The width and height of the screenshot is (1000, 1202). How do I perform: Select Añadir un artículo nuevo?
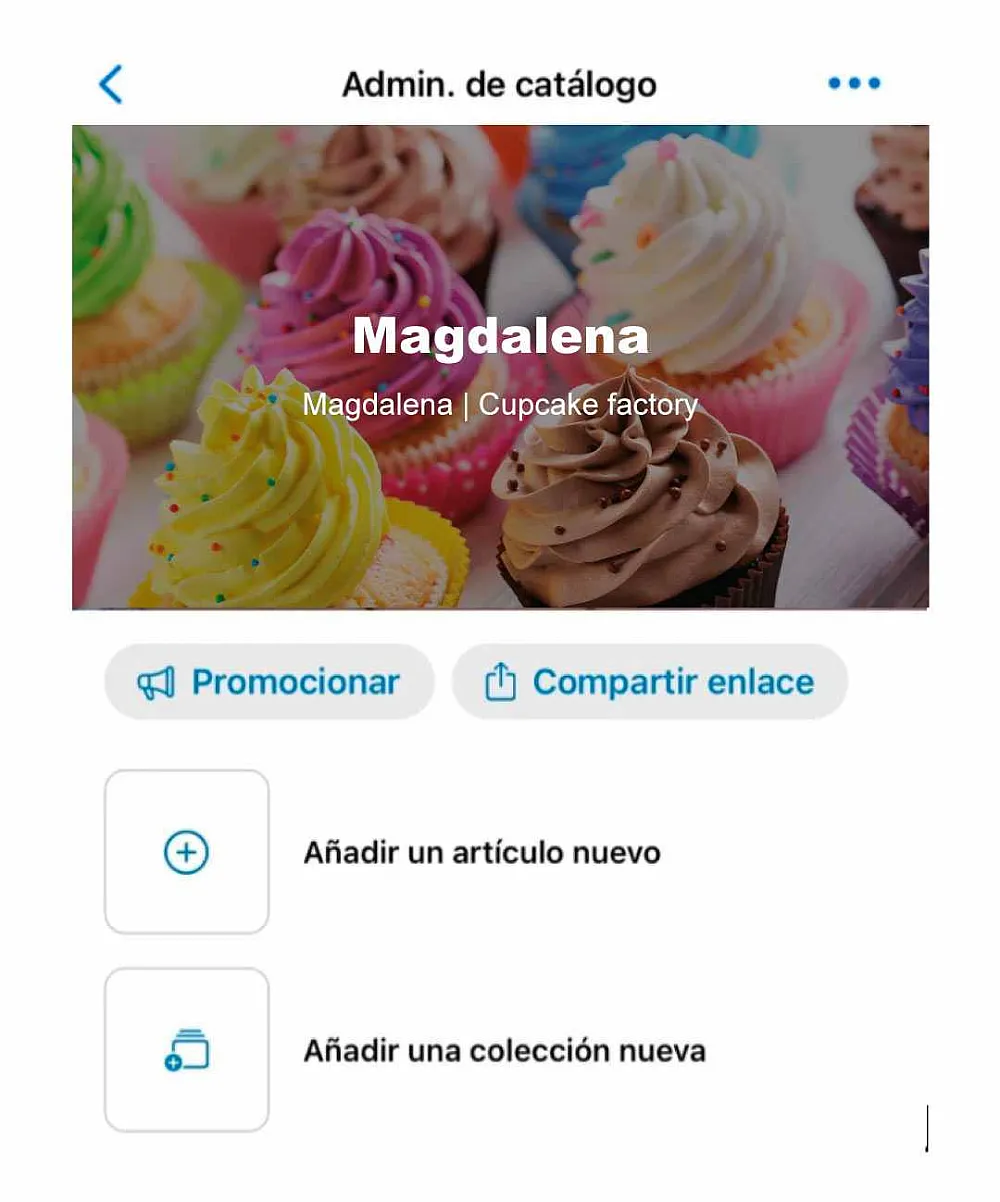coord(481,851)
